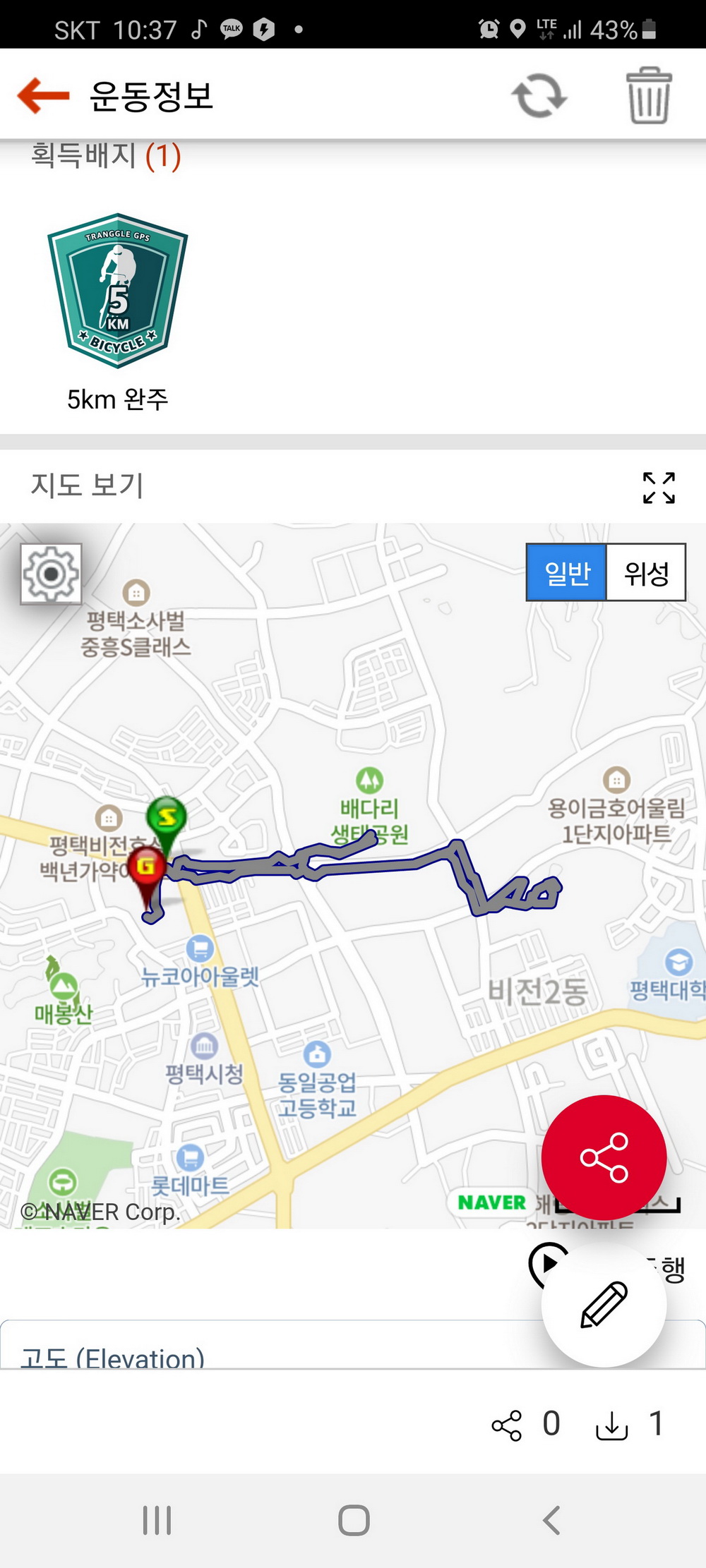This screenshot has width=706, height=1568.
Task: Go to the home screen
Action: [x=354, y=1520]
